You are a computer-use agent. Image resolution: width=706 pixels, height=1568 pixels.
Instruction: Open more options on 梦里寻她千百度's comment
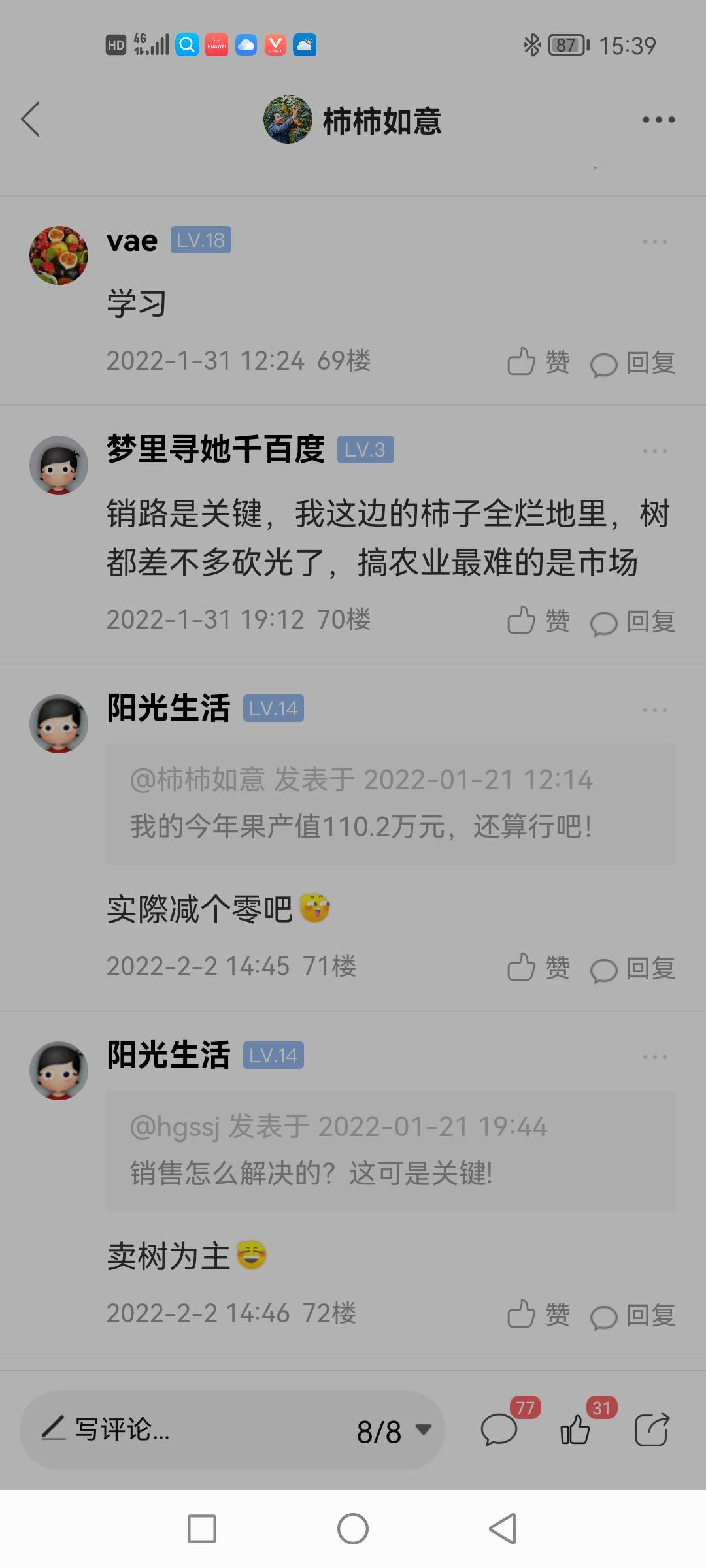(654, 451)
